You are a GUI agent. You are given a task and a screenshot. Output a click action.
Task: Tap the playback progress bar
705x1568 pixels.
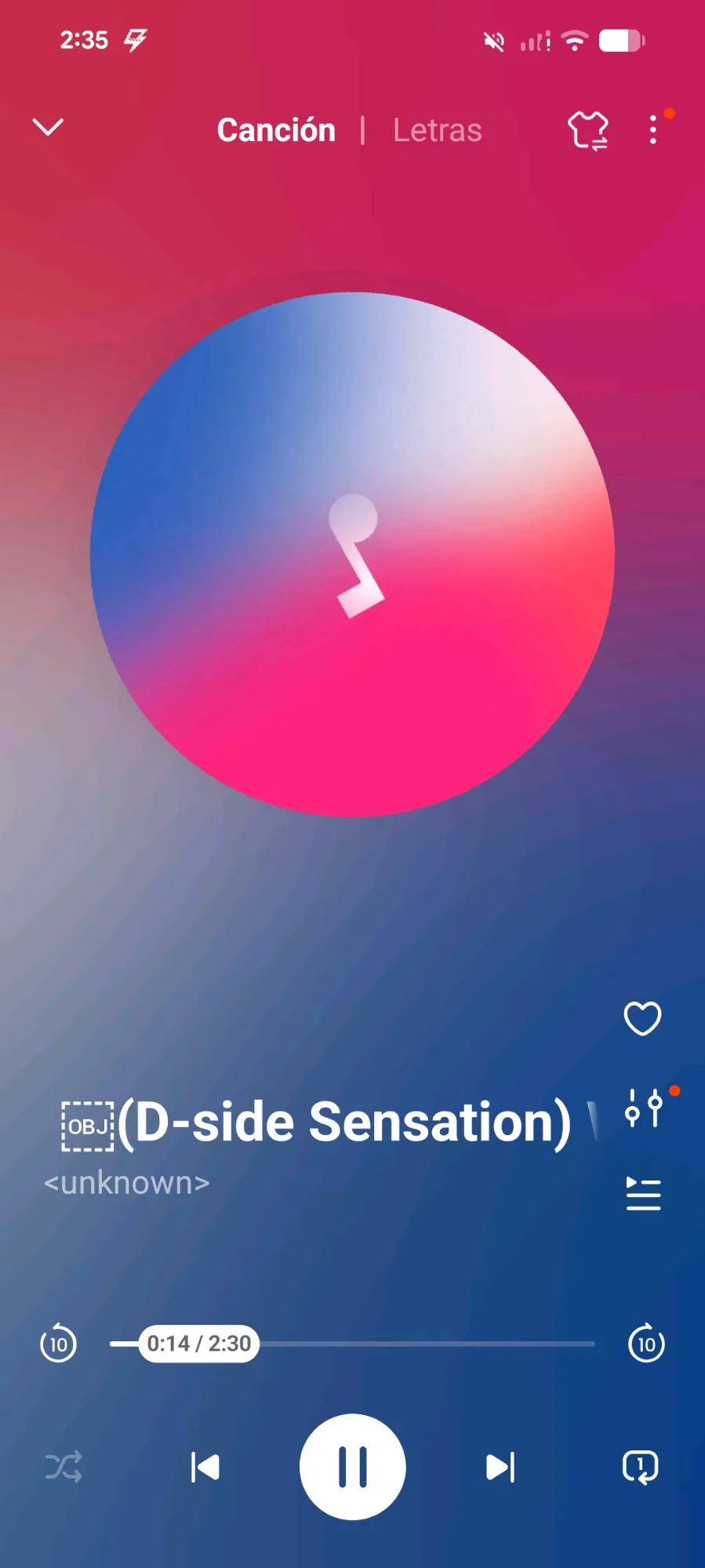(x=423, y=1344)
